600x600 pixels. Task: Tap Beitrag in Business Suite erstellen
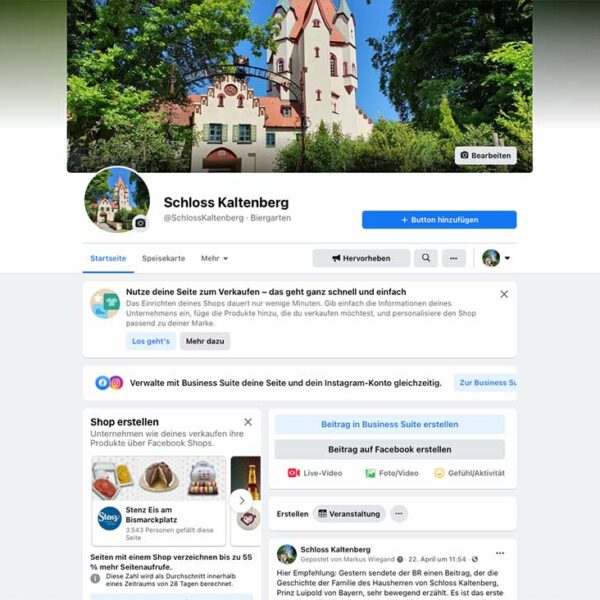390,424
